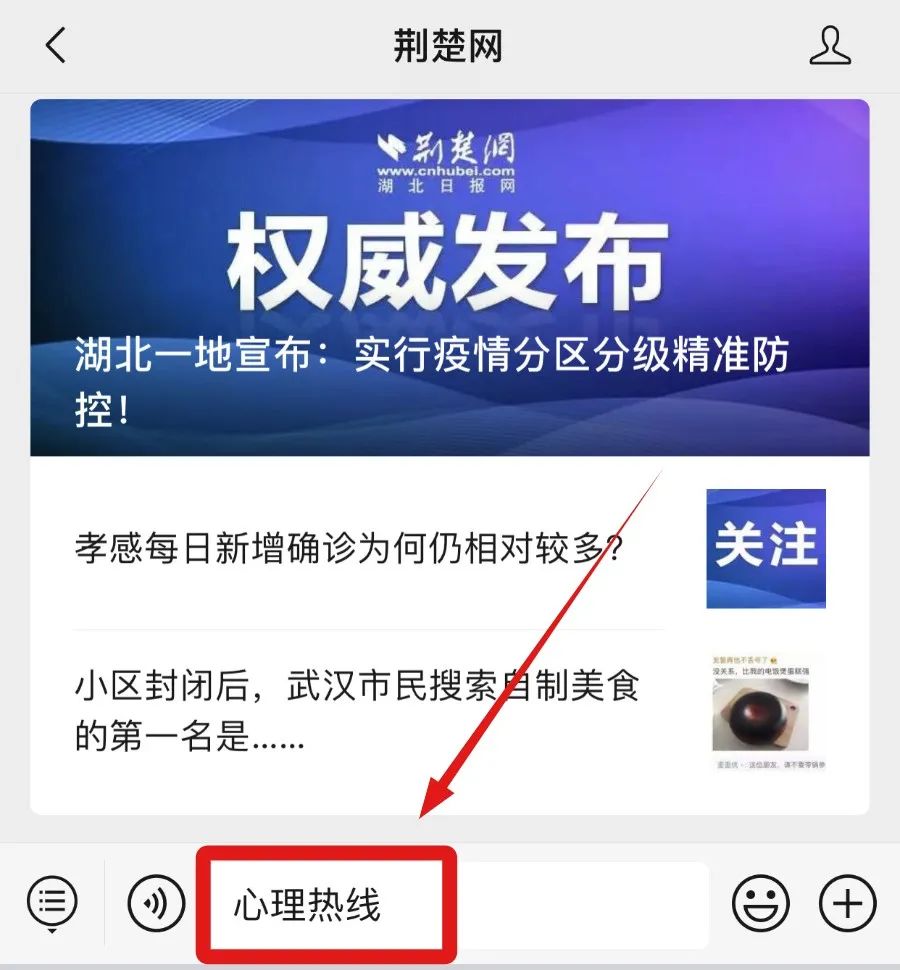900x970 pixels.
Task: Open the 权威发布 headline article banner
Action: coord(449,278)
